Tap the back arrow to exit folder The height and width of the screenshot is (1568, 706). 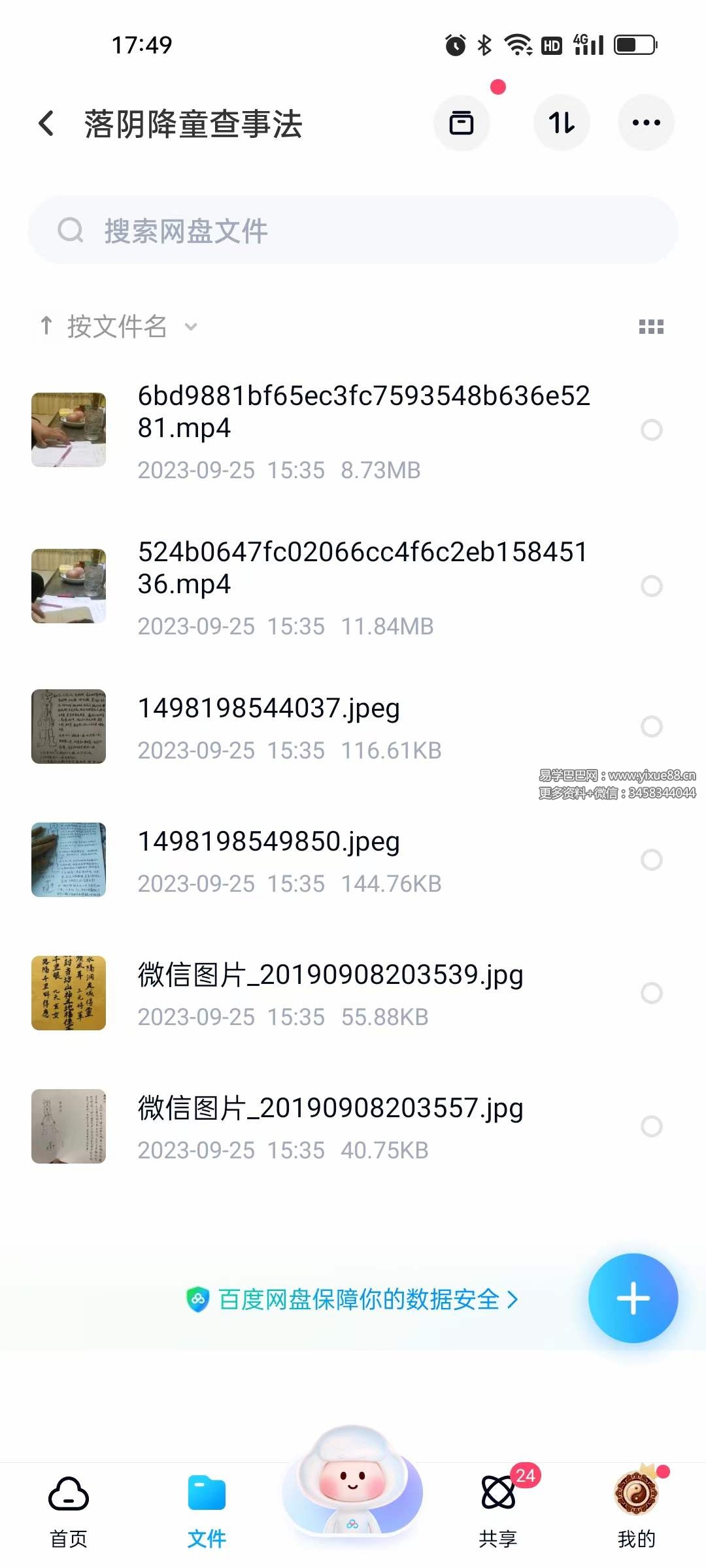tap(46, 123)
